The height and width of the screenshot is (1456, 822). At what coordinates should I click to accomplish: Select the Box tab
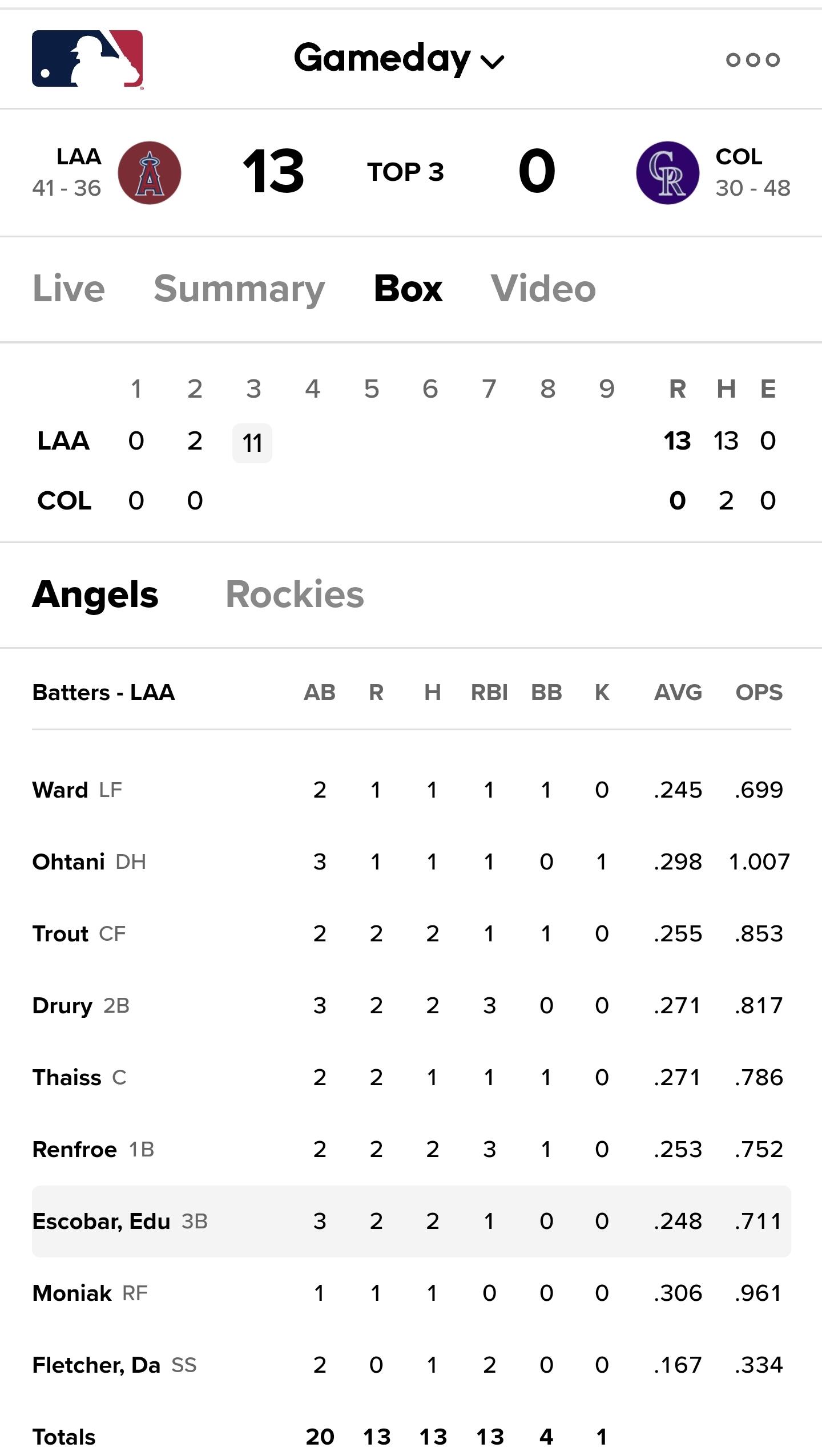[408, 288]
